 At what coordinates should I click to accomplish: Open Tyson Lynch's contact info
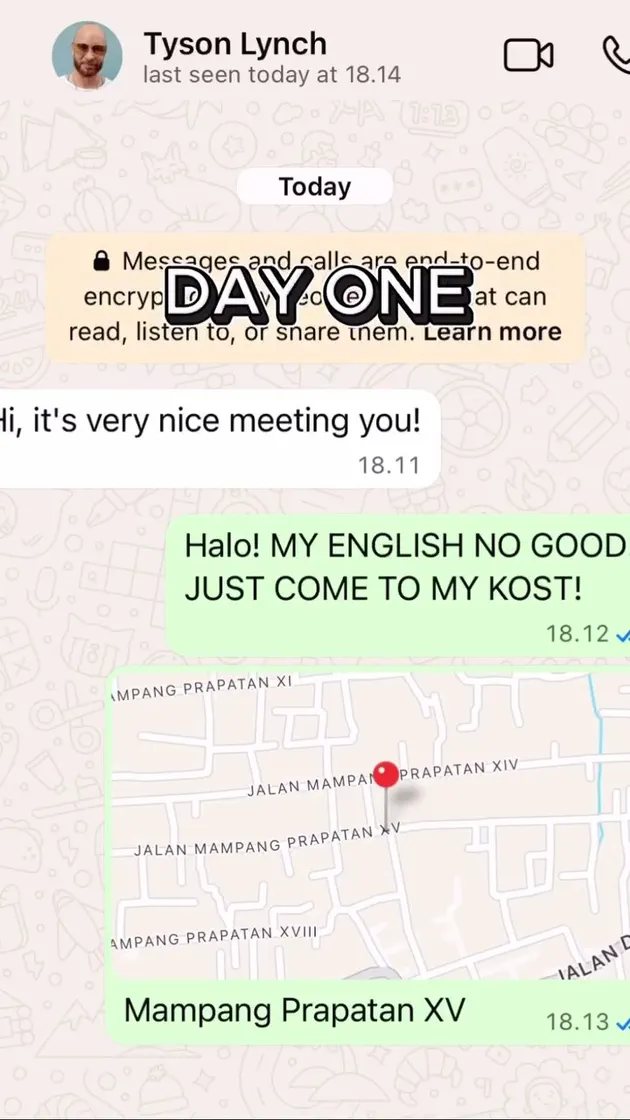click(x=235, y=56)
